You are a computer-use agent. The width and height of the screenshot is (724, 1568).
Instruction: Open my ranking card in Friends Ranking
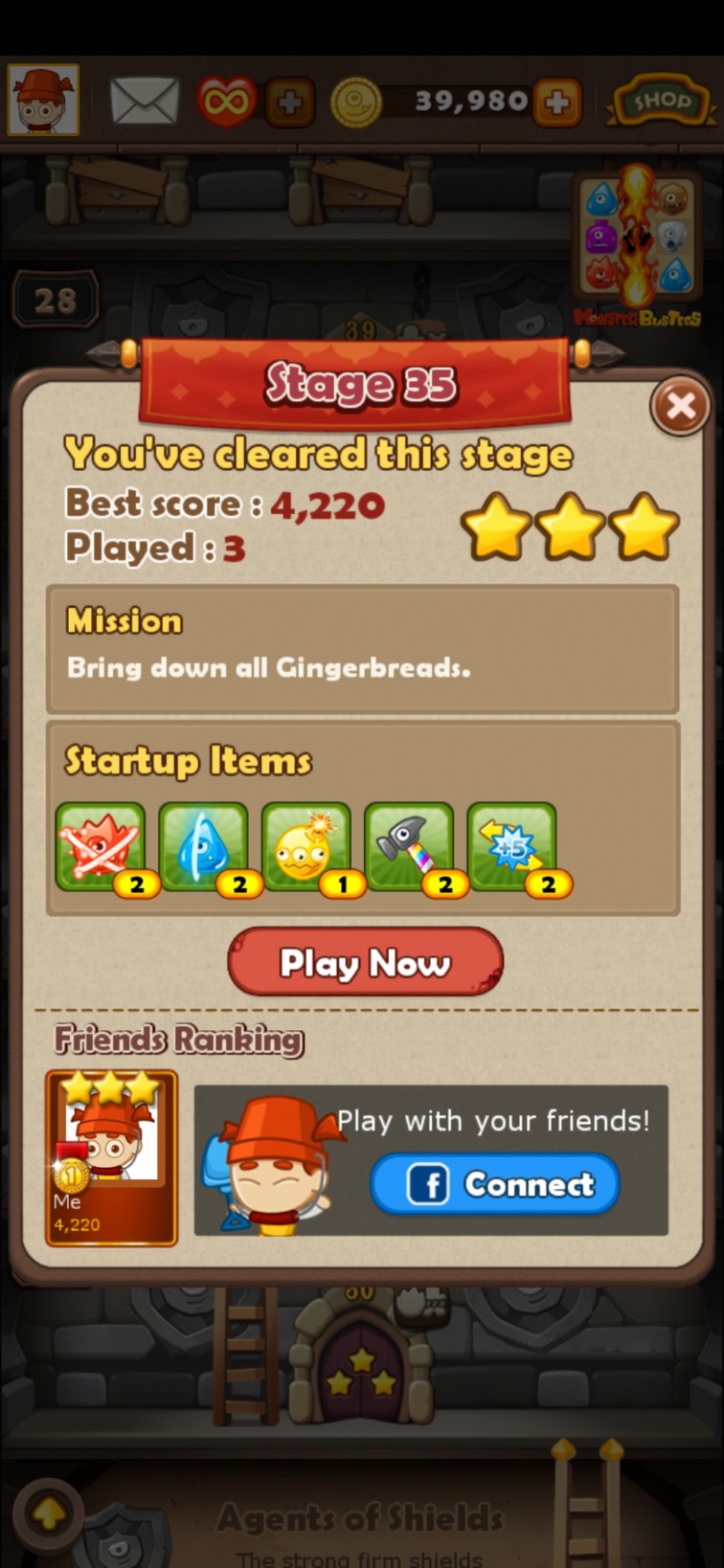pyautogui.click(x=111, y=1158)
